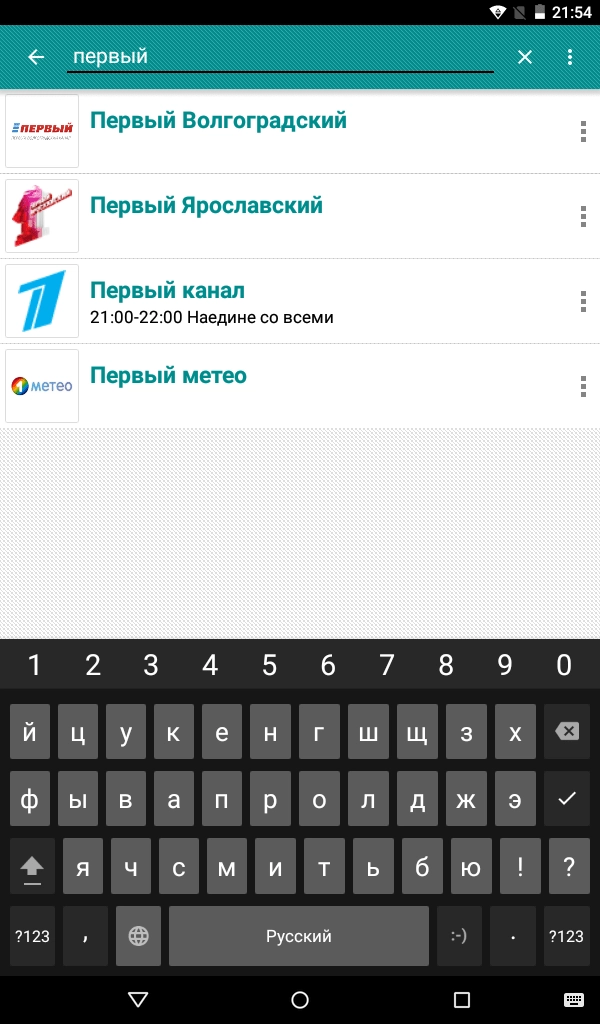Open options for Первый метео
The image size is (600, 1024).
pos(583,386)
